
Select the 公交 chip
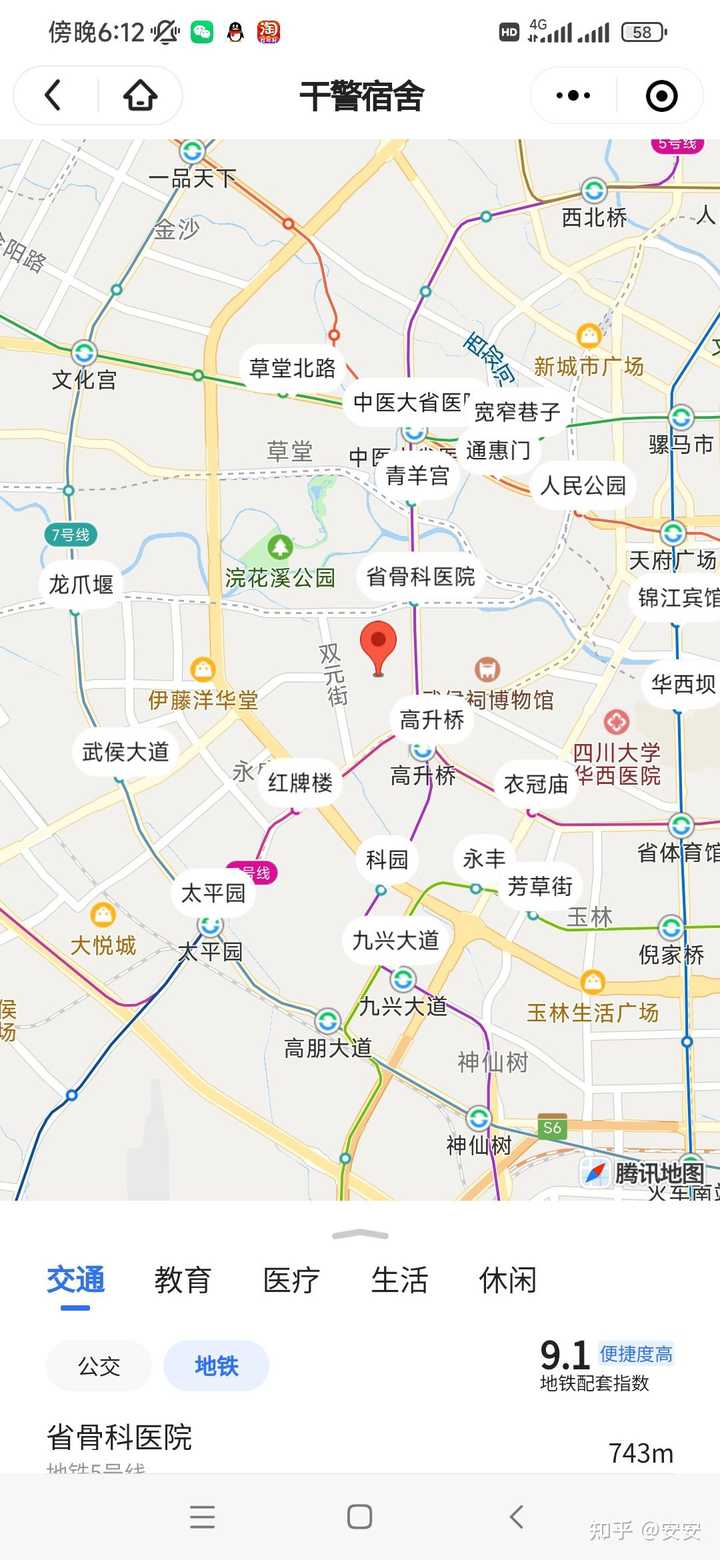(x=99, y=1366)
